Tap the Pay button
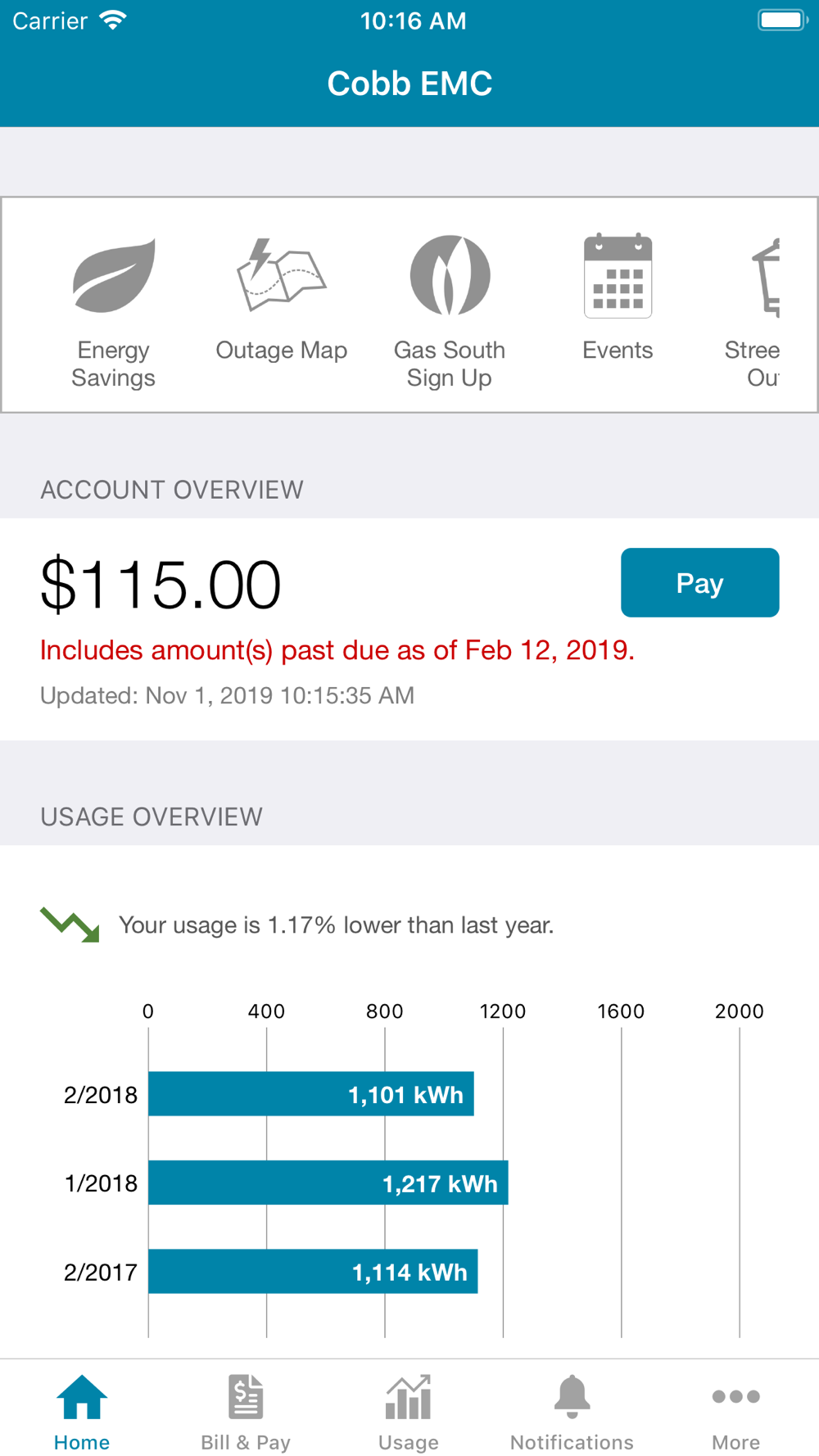819x1456 pixels. pos(699,582)
